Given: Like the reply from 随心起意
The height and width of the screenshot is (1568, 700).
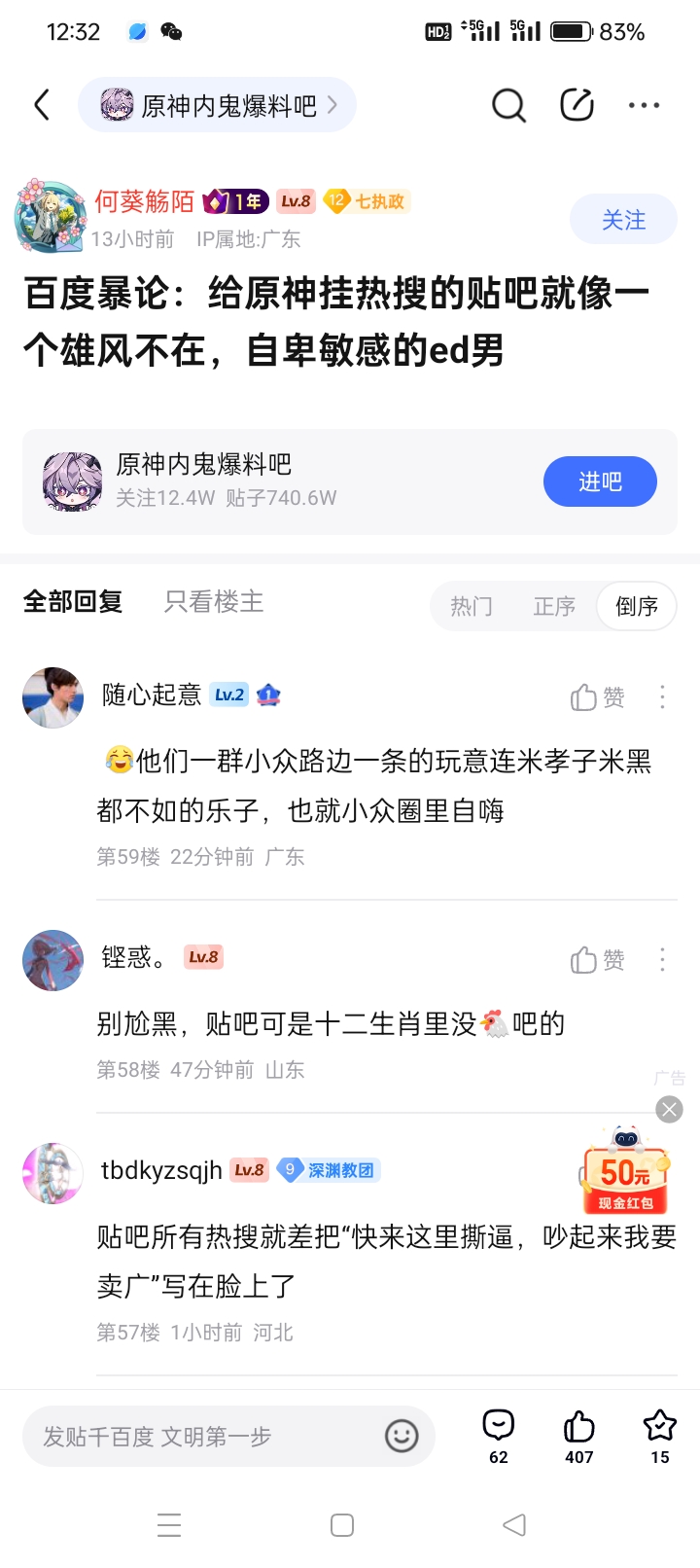Looking at the screenshot, I should point(597,697).
